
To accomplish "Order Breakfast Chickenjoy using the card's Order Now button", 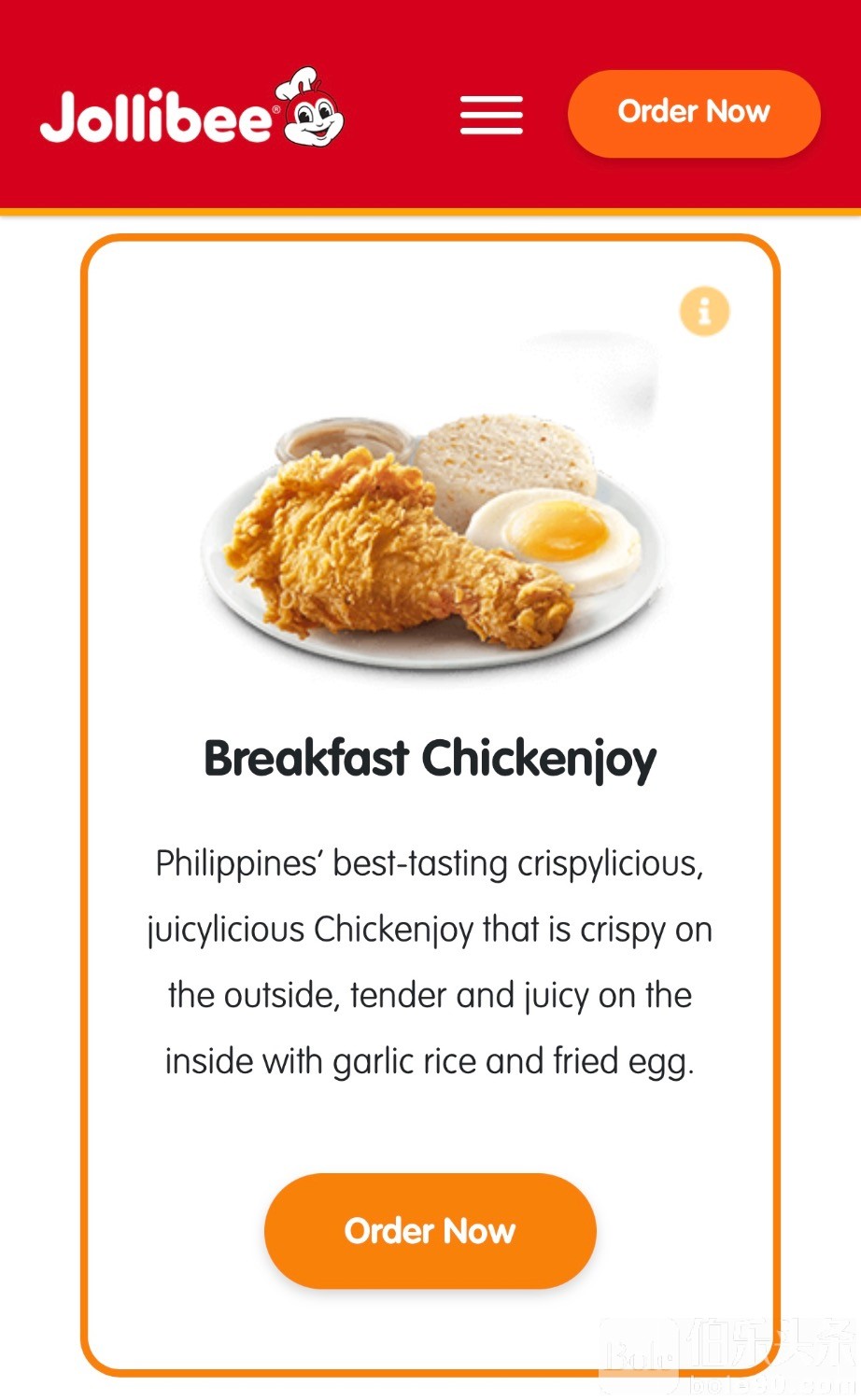I will point(430,1230).
